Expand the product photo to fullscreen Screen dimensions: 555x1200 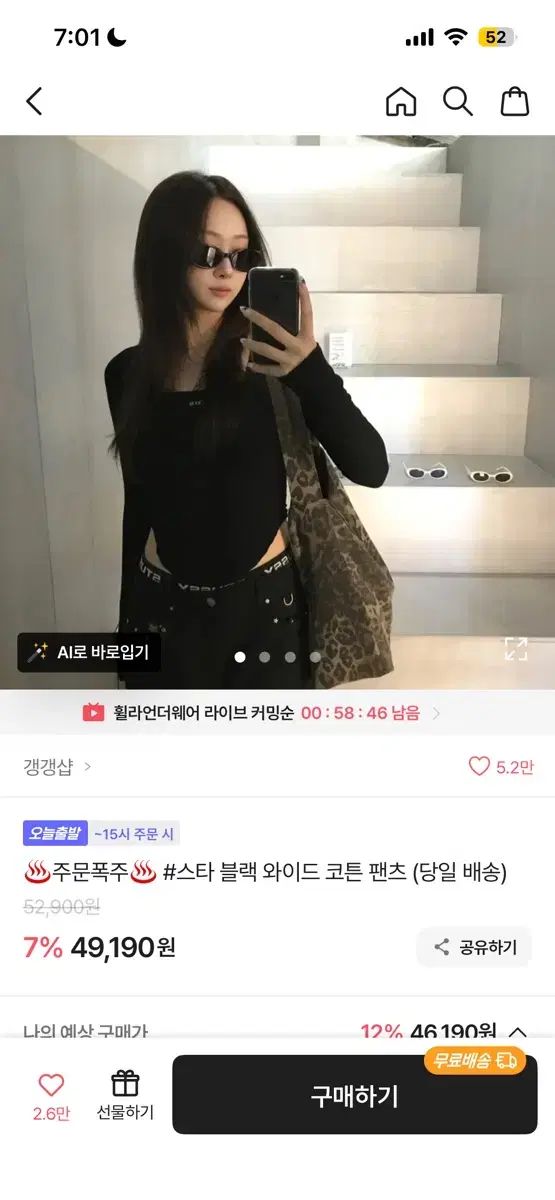(x=515, y=649)
